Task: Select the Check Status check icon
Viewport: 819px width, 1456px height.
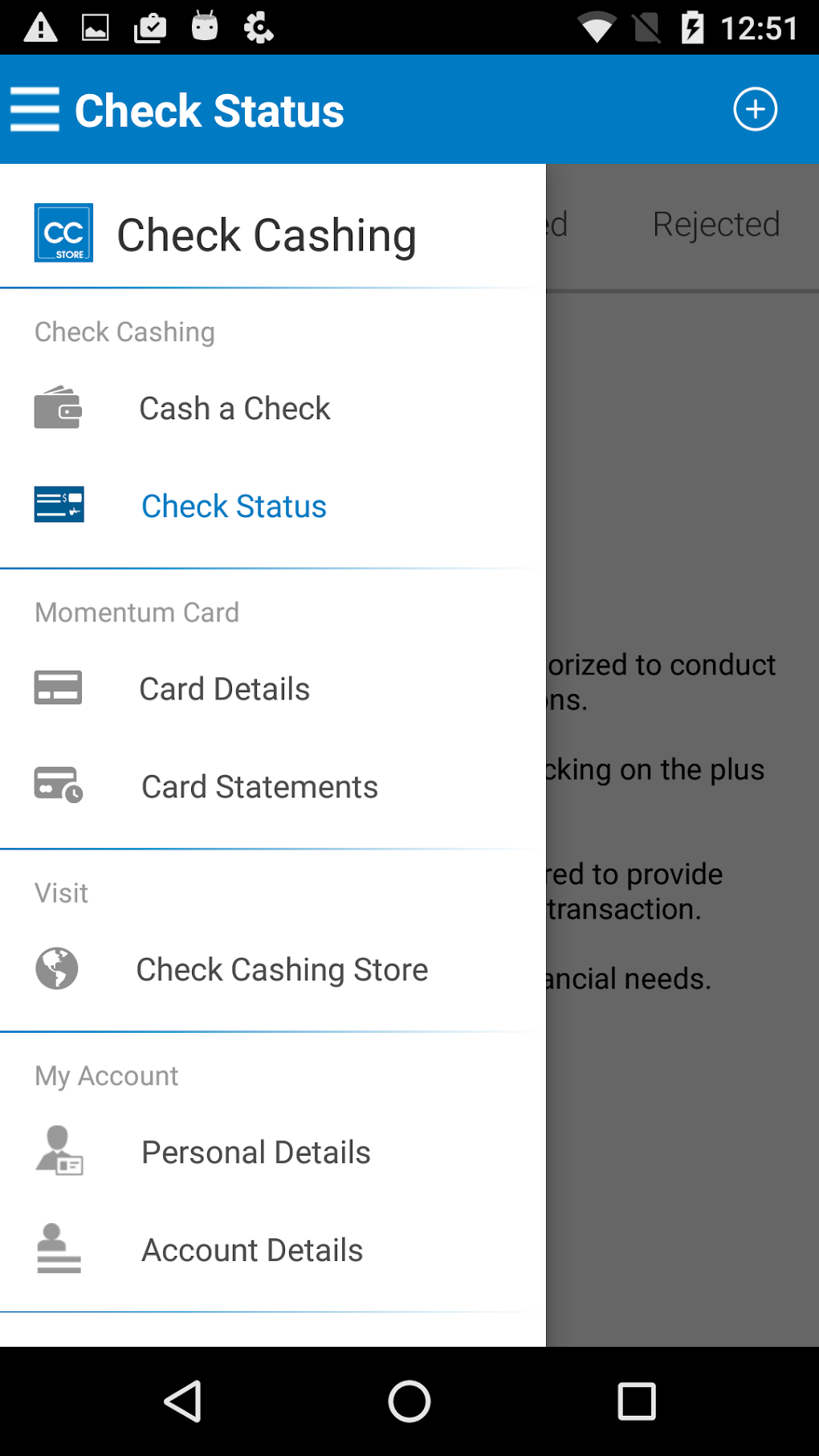Action: pos(59,505)
